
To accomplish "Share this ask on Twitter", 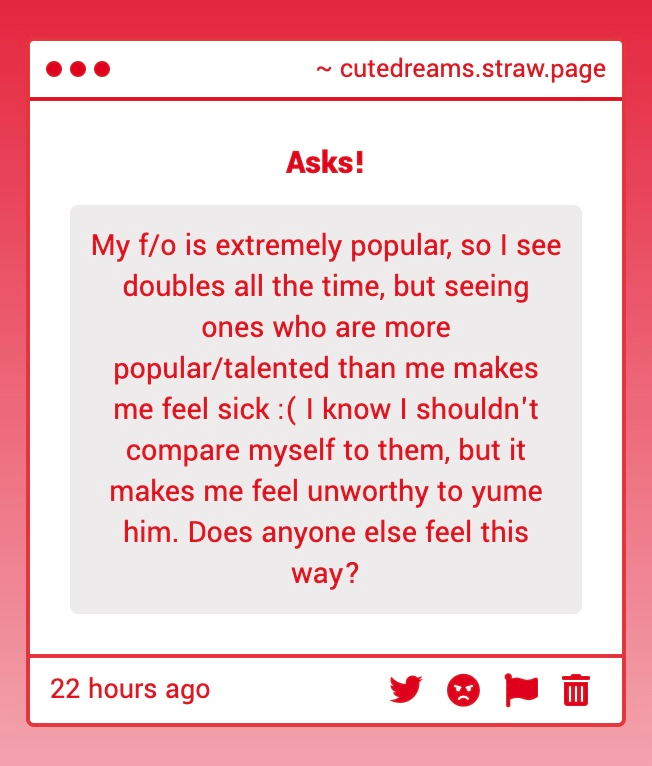I will [x=406, y=690].
